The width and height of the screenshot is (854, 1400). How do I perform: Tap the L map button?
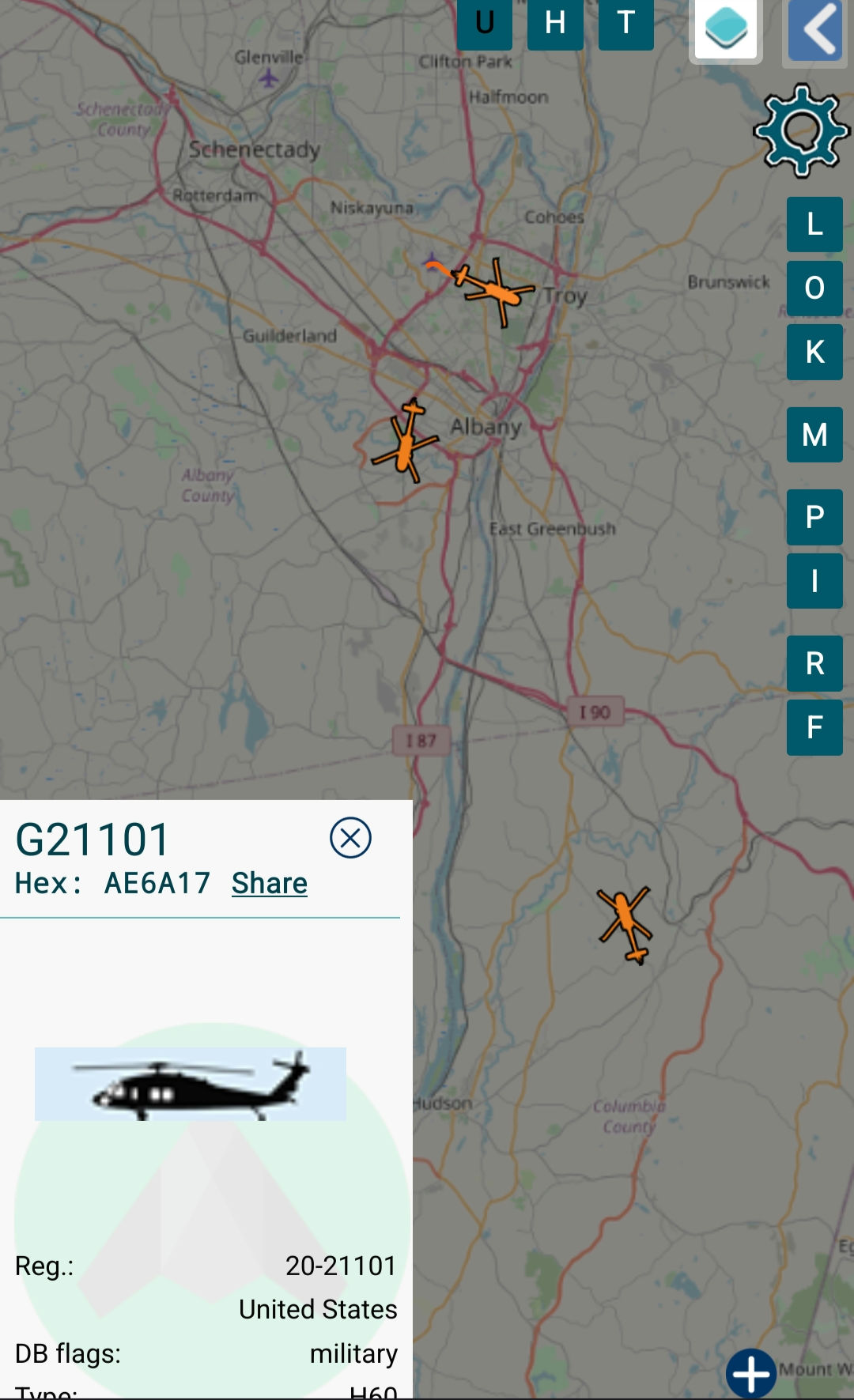(814, 225)
